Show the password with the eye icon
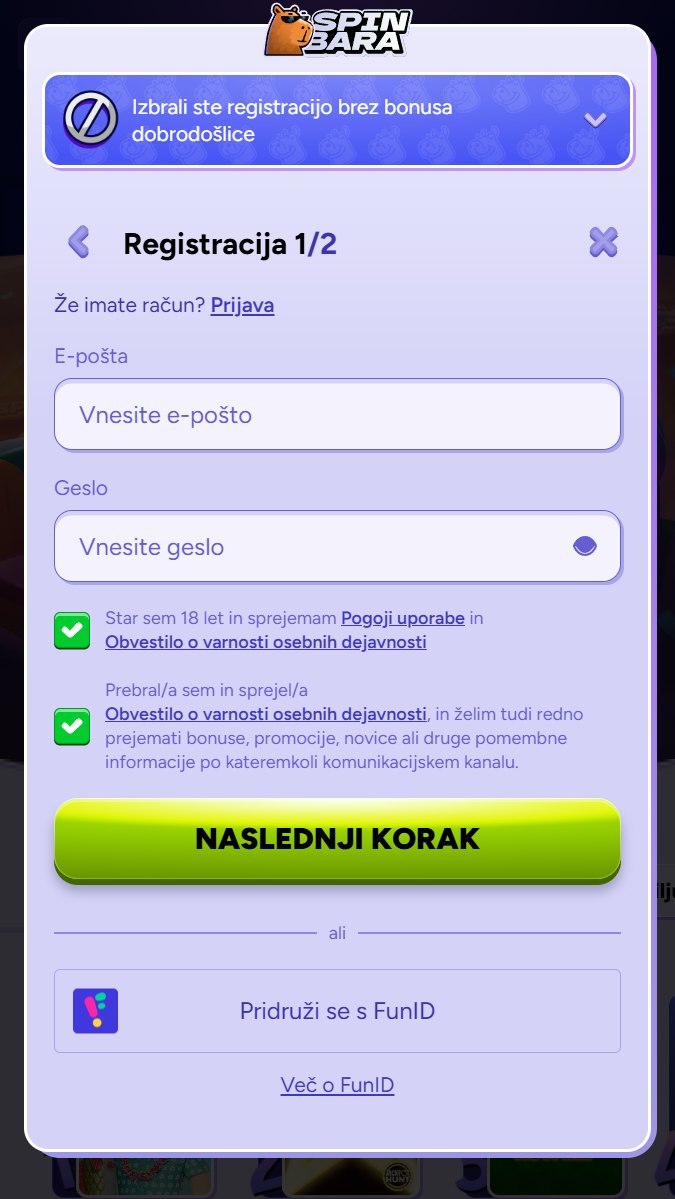 click(x=585, y=546)
